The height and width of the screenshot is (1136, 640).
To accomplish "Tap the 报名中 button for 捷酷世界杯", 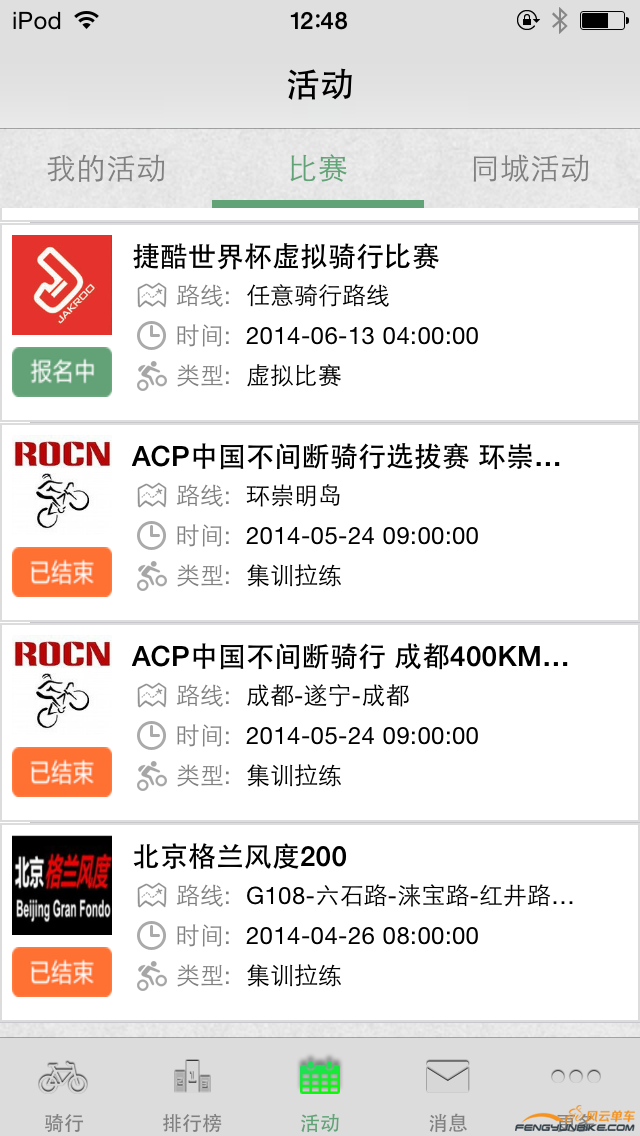I will (x=62, y=372).
